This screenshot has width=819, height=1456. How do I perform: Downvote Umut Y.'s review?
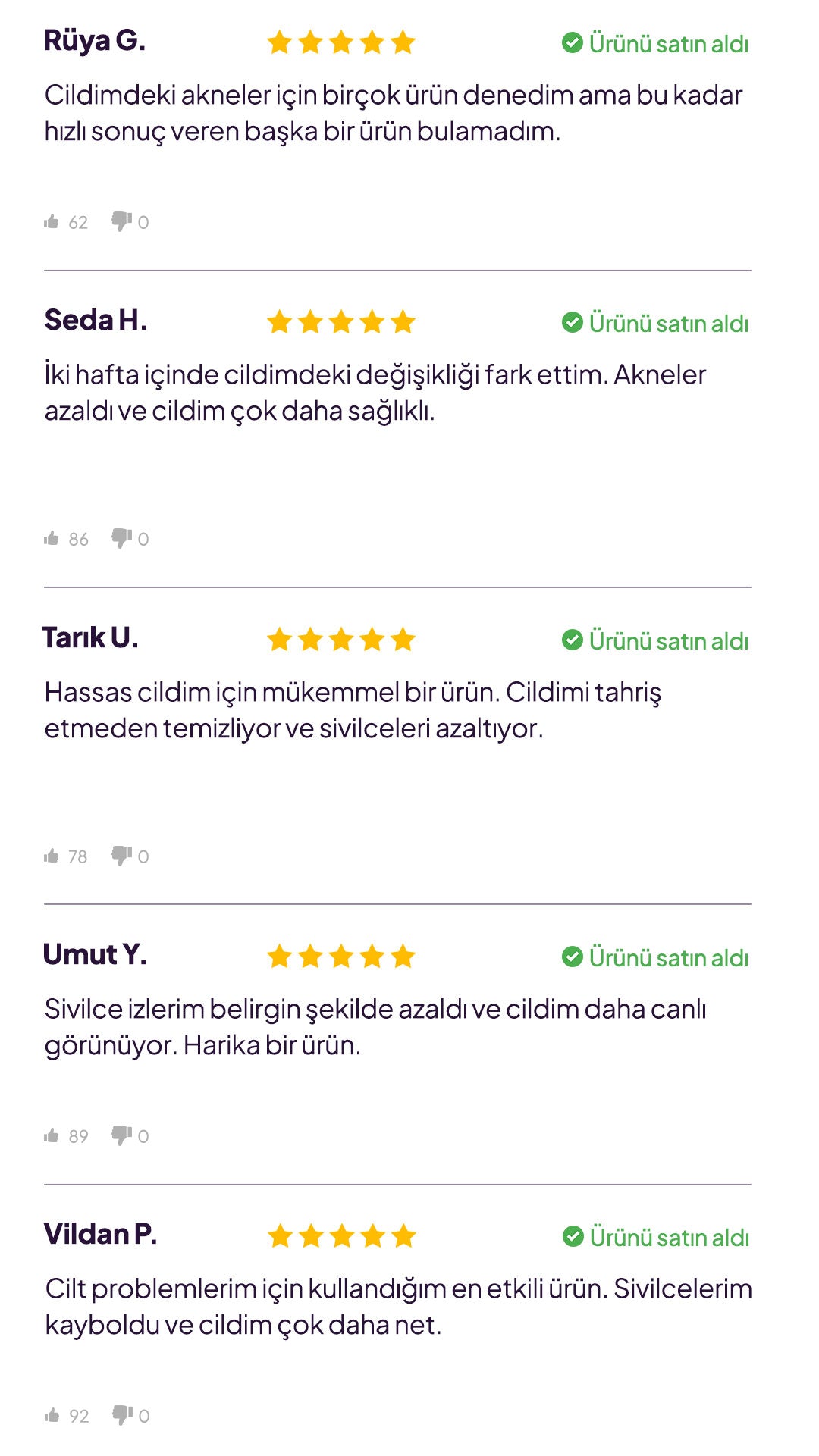click(x=121, y=1135)
